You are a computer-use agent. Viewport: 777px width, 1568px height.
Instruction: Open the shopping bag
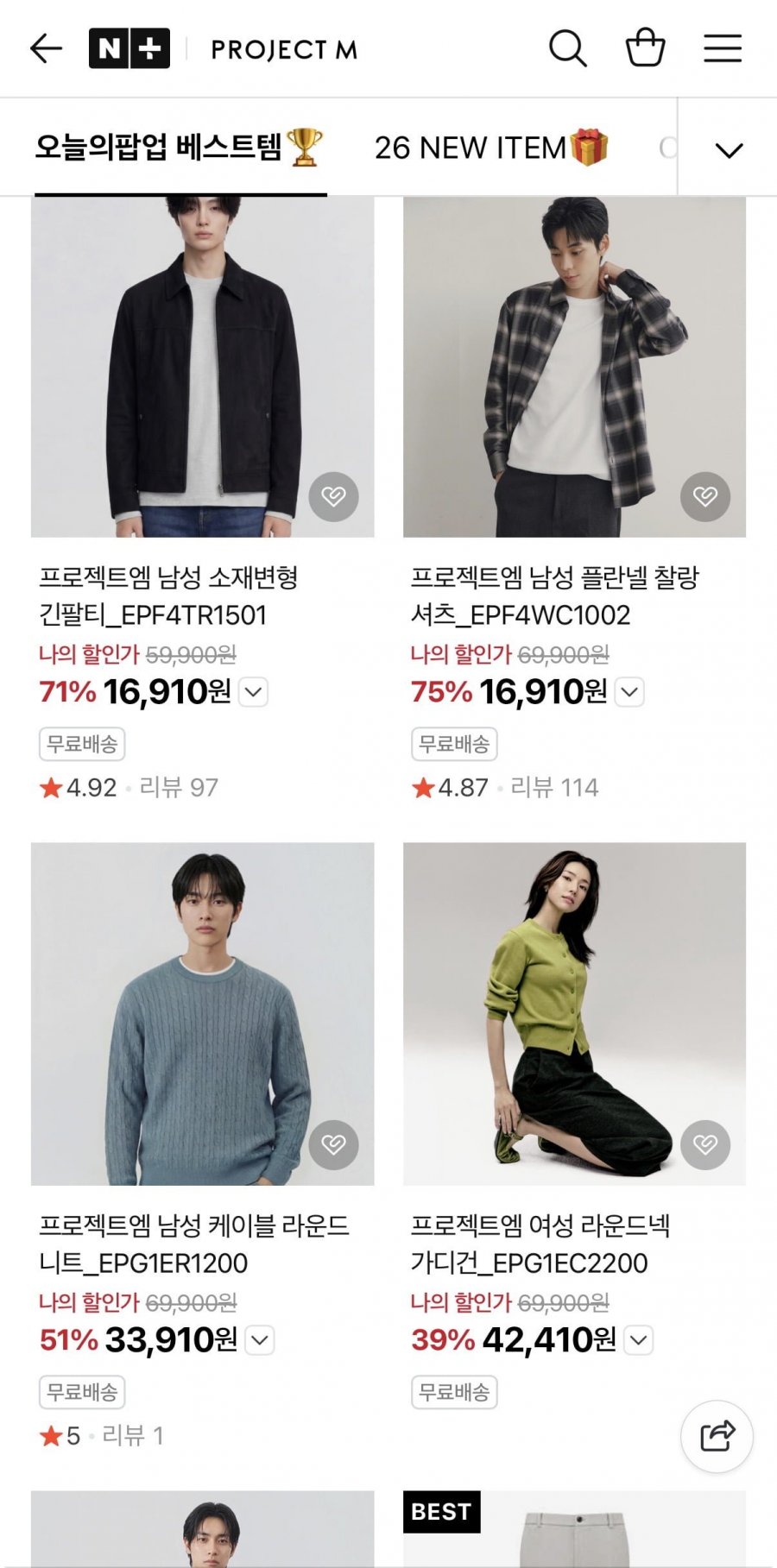tap(645, 47)
